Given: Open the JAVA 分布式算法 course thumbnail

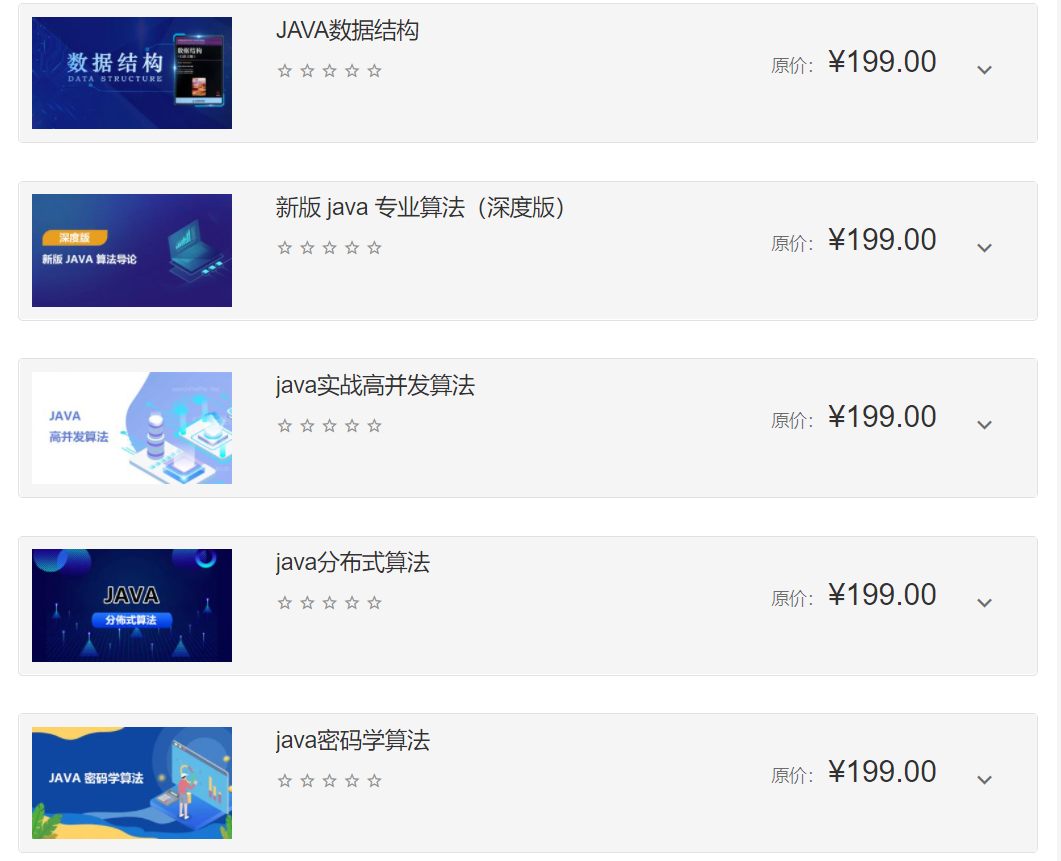Looking at the screenshot, I should click(132, 605).
